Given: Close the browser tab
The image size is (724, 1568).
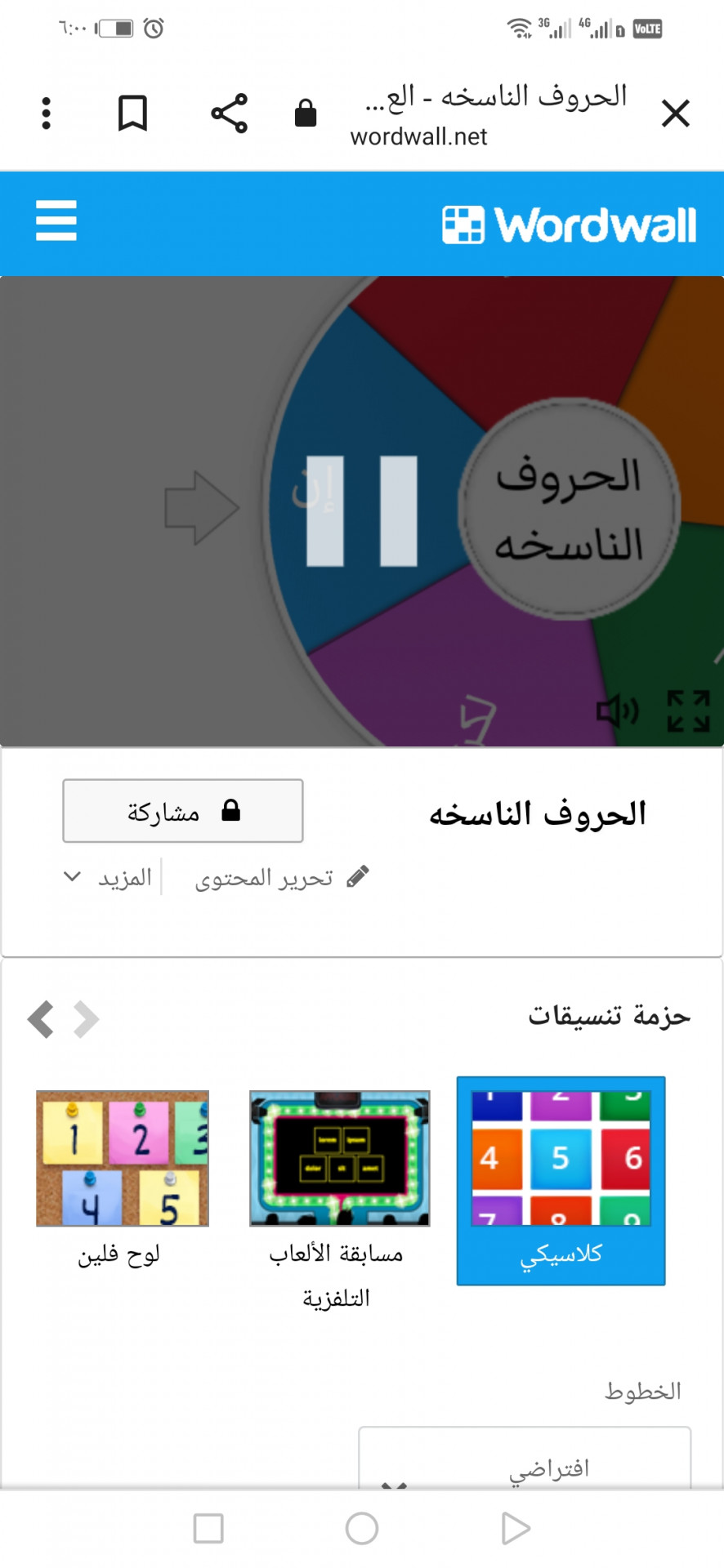Looking at the screenshot, I should coord(675,114).
